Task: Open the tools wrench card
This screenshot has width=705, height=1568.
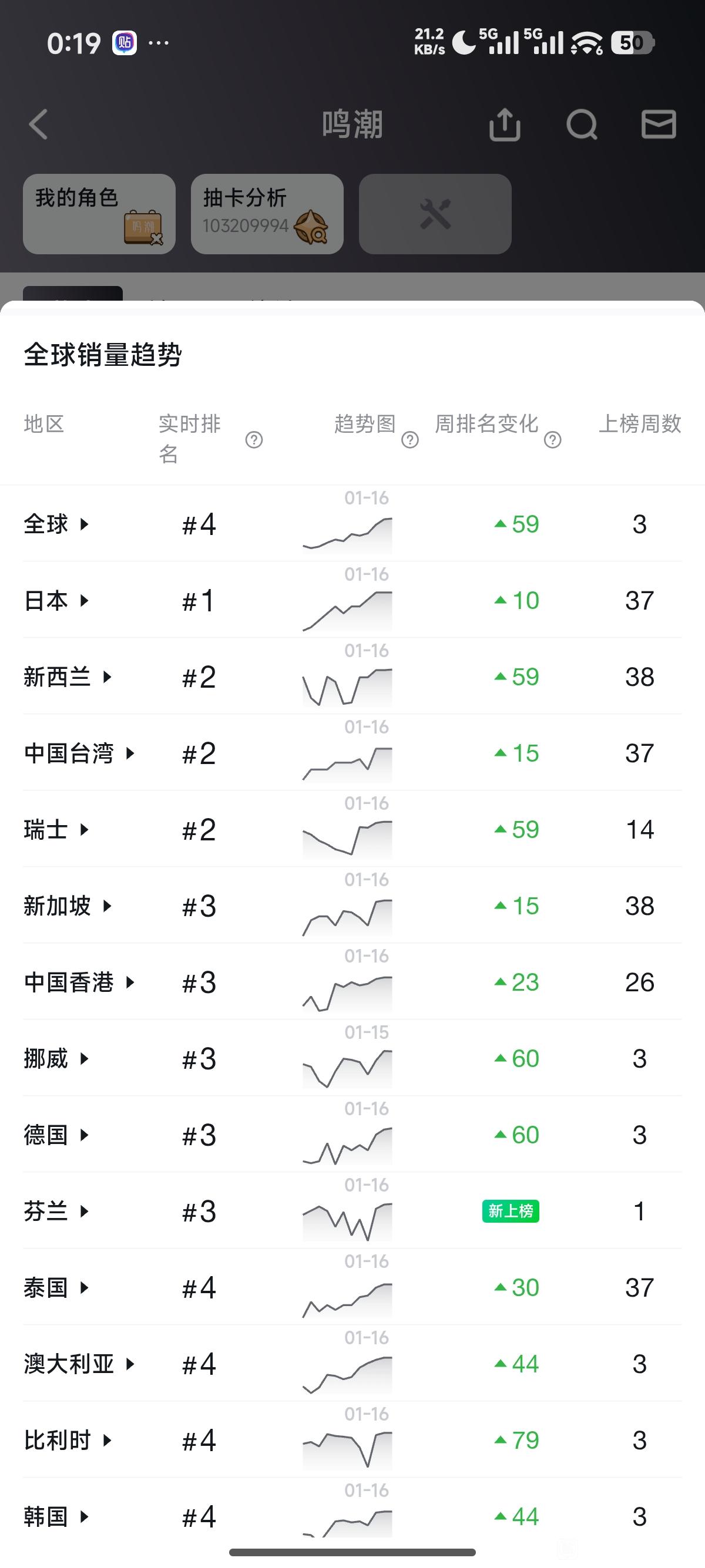Action: tap(435, 214)
